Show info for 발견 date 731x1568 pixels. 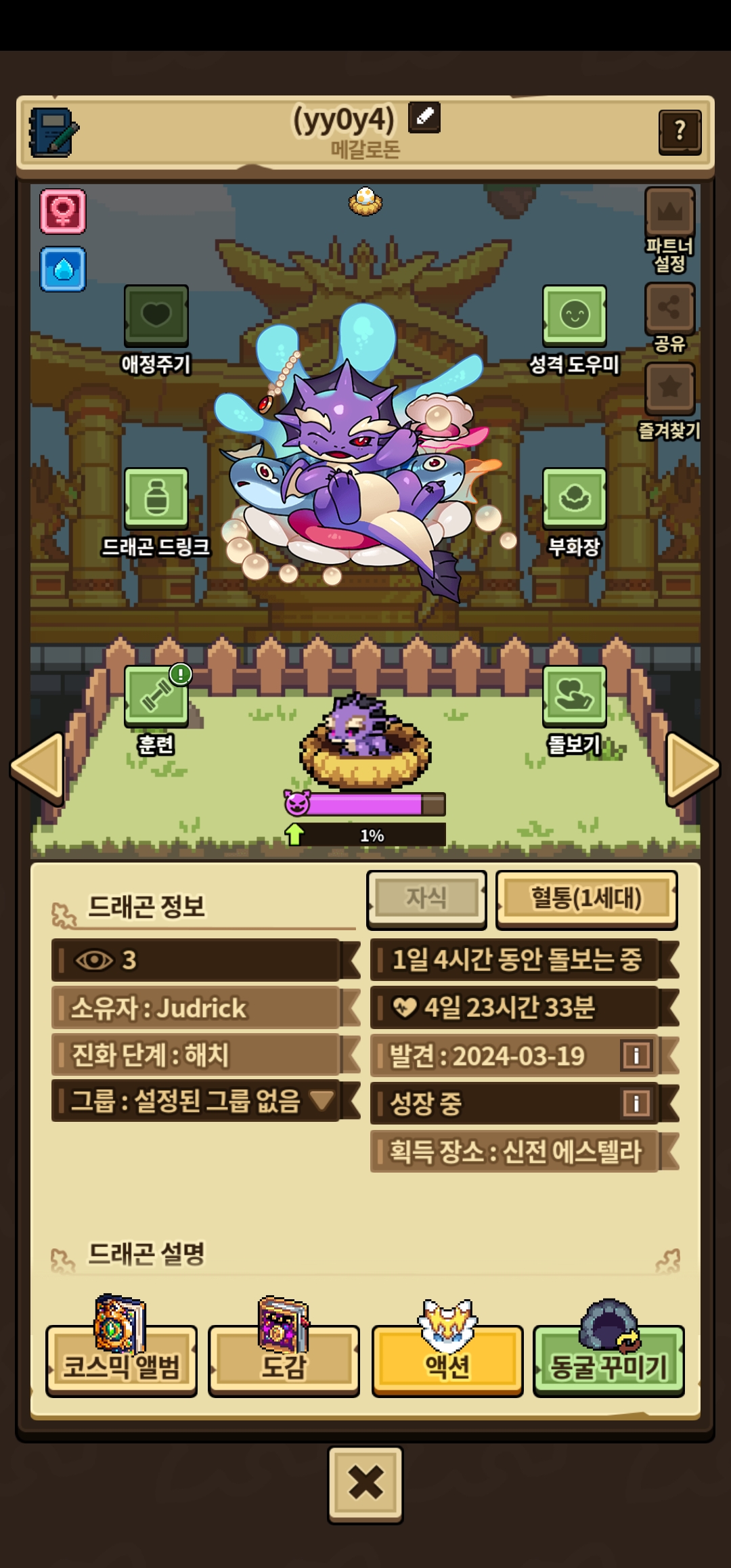[636, 1055]
